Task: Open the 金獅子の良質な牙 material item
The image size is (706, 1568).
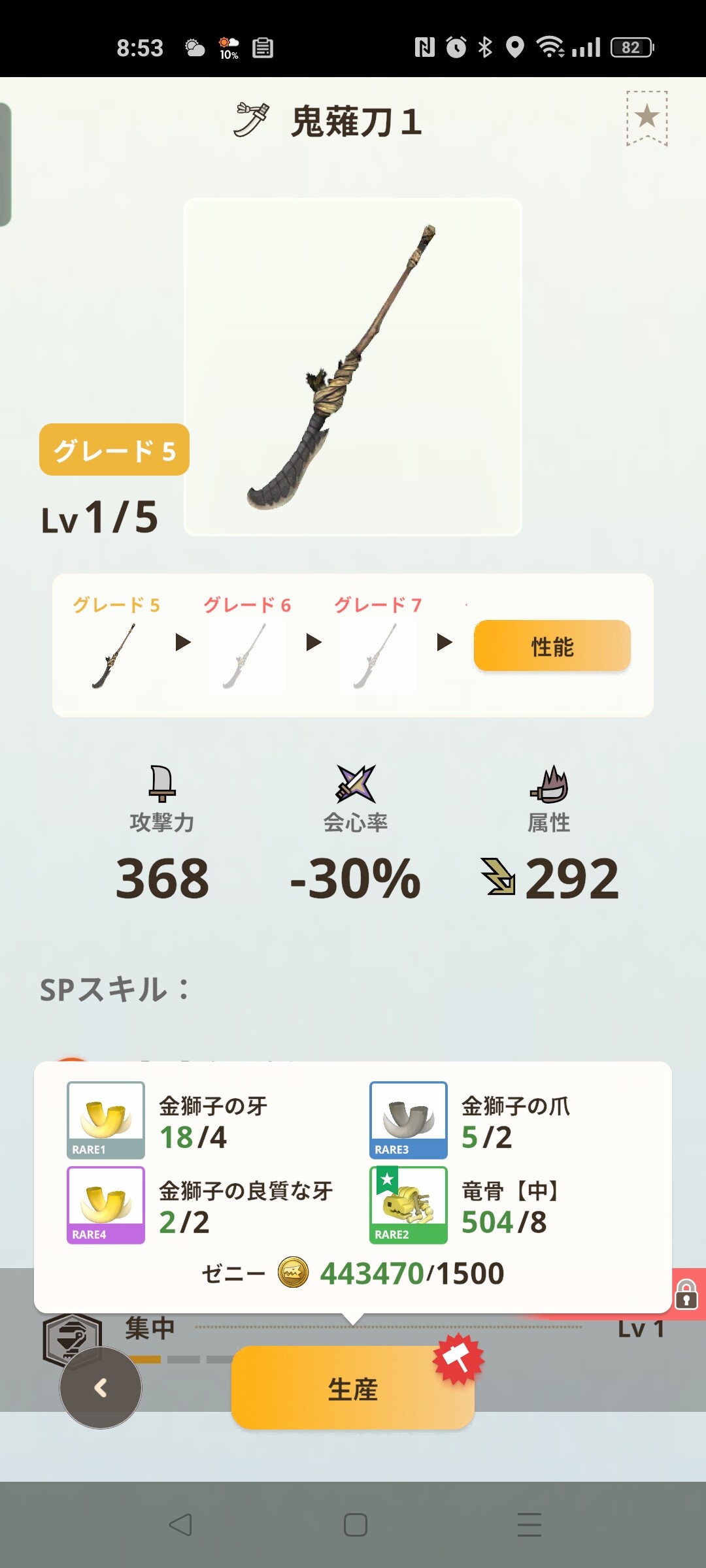Action: click(x=106, y=1205)
